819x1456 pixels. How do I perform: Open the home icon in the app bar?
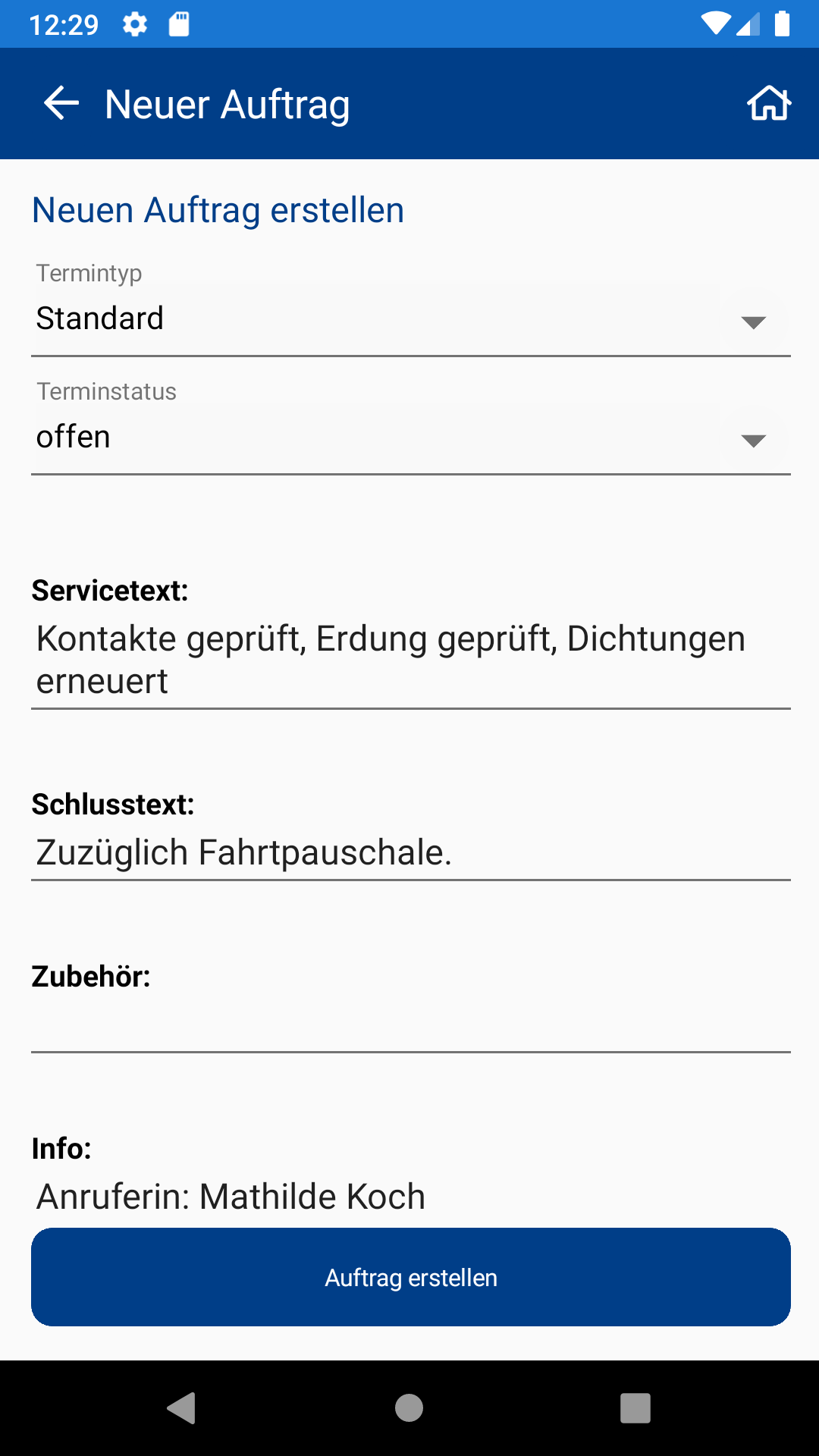769,104
